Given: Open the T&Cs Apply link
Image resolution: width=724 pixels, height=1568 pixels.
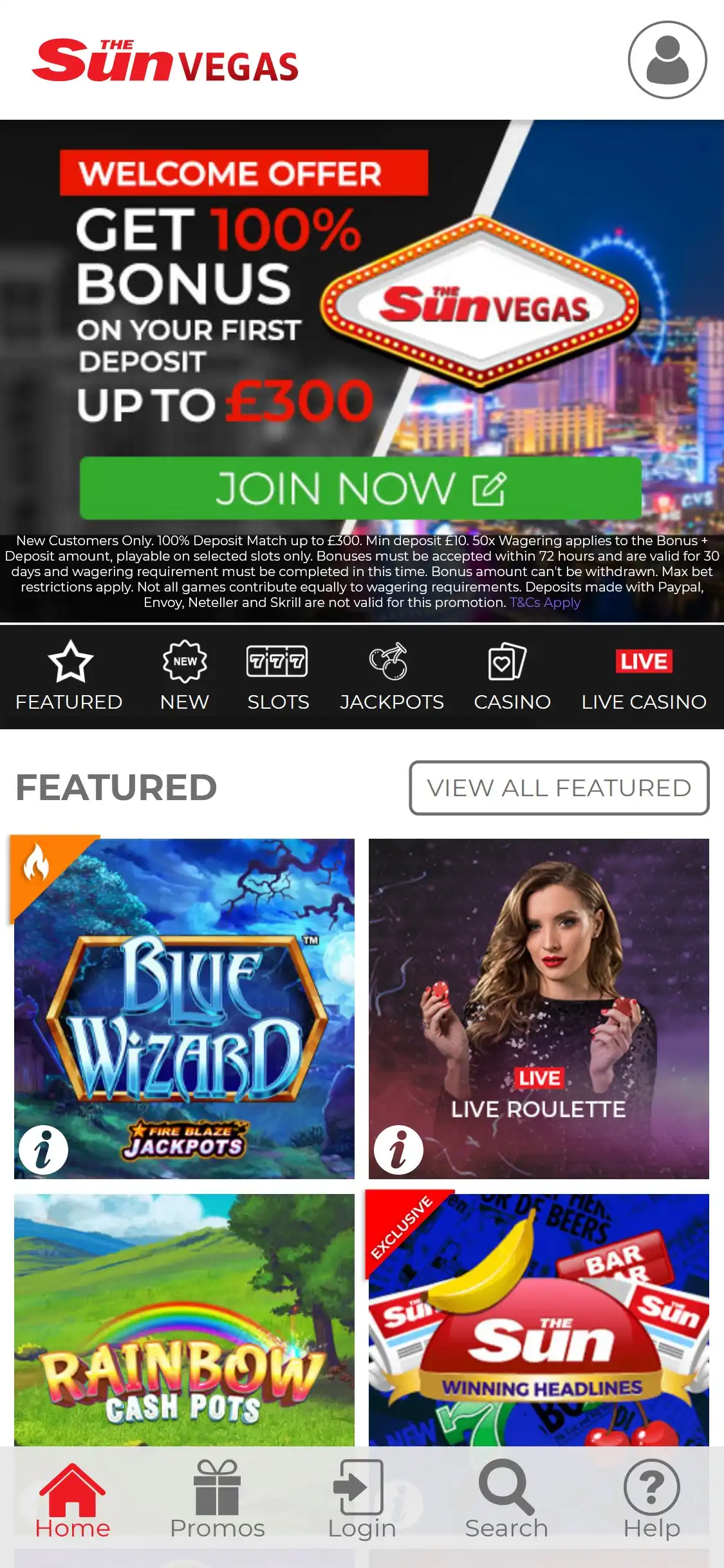Looking at the screenshot, I should 544,602.
